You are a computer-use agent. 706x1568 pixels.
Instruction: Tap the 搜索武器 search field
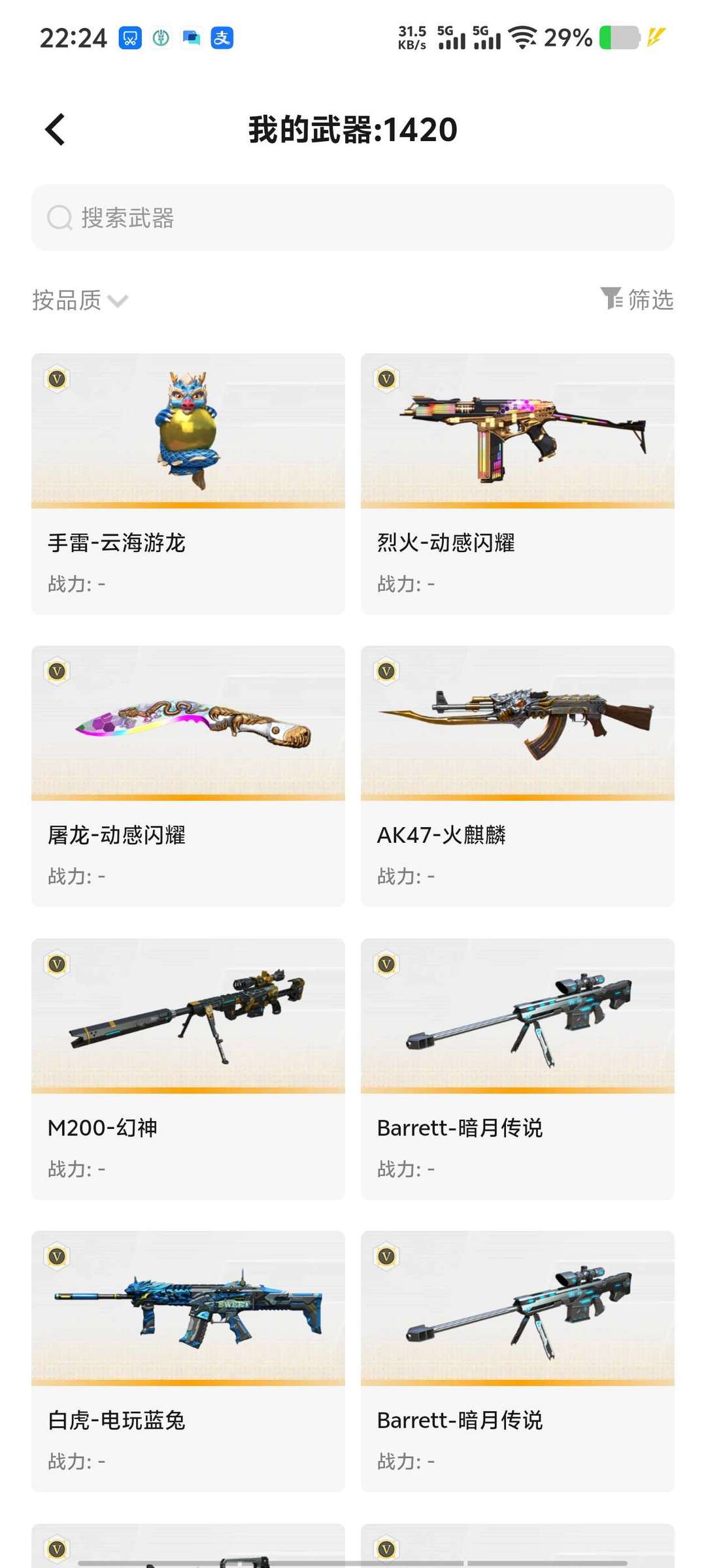coord(353,218)
